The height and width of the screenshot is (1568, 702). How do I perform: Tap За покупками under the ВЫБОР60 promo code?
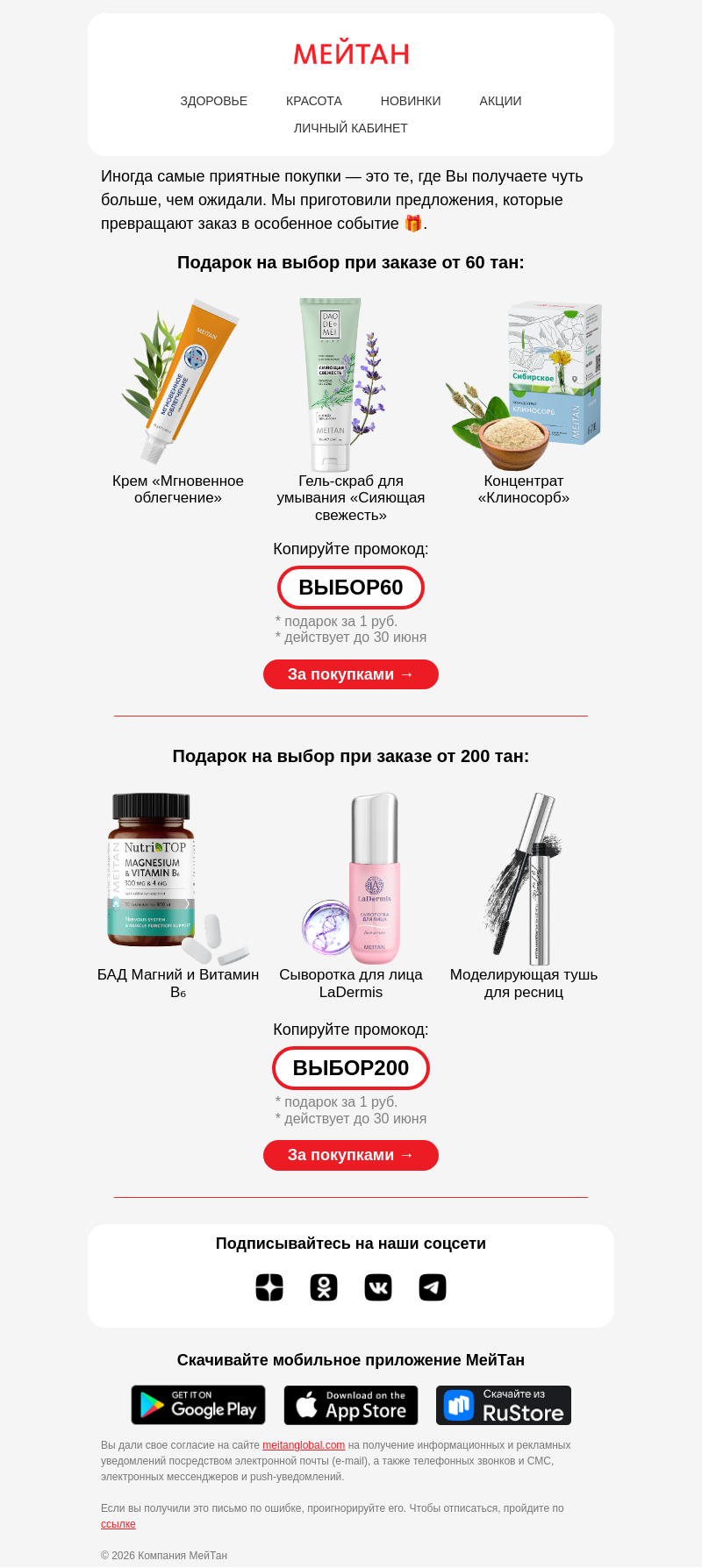click(x=351, y=674)
